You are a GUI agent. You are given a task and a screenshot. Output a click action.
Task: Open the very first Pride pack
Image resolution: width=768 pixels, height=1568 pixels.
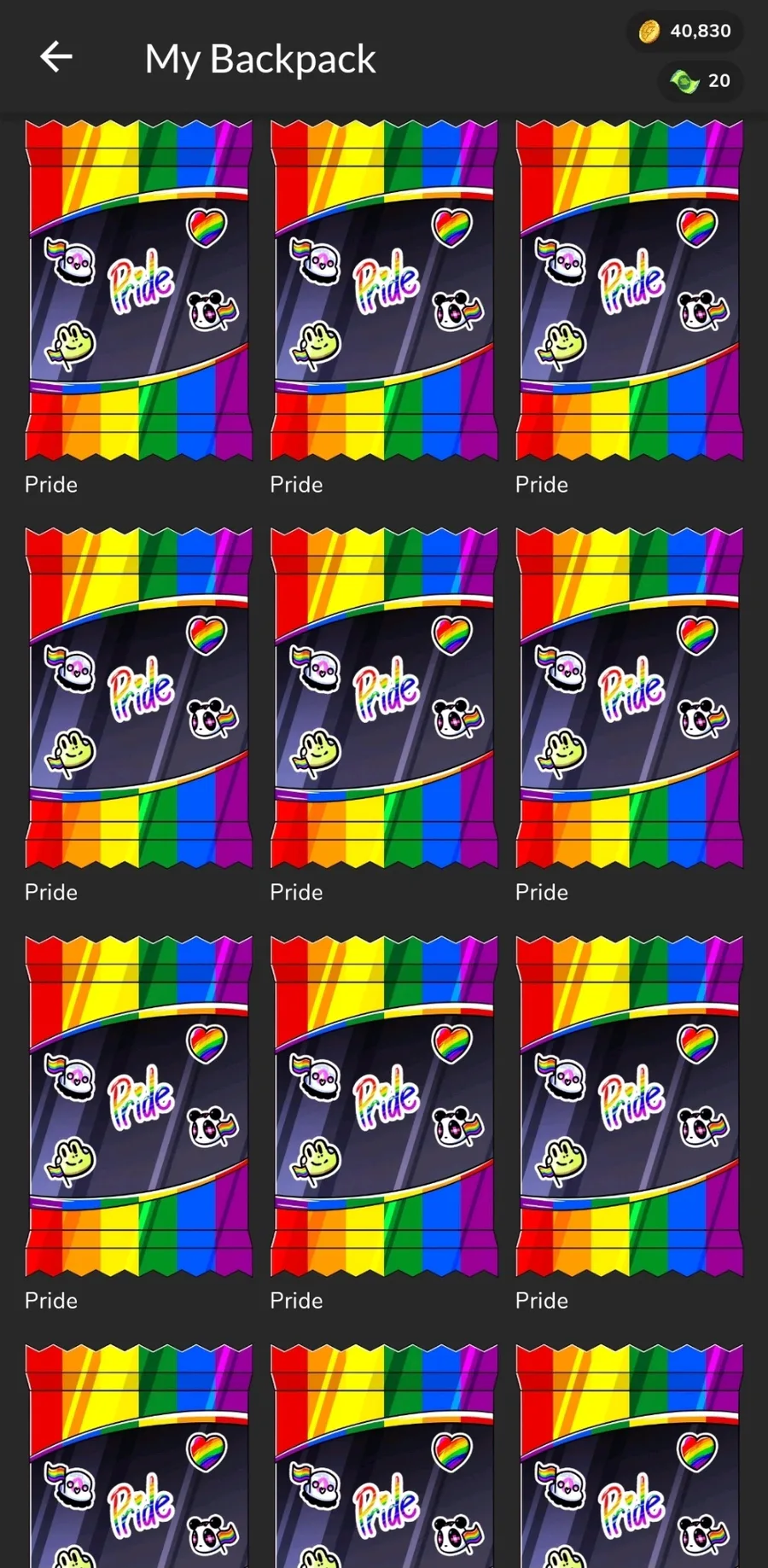[x=138, y=290]
